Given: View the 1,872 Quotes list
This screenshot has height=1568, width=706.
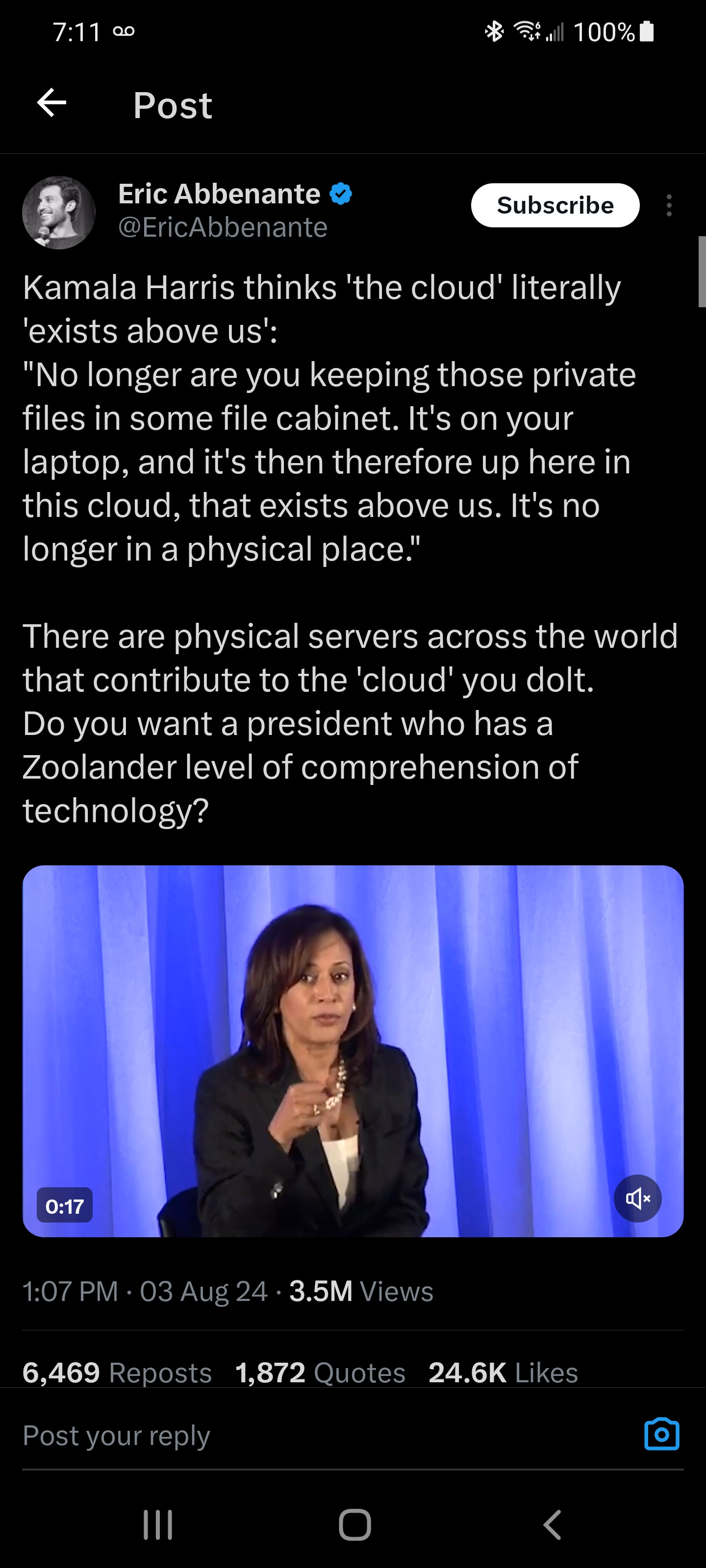Looking at the screenshot, I should [320, 1372].
